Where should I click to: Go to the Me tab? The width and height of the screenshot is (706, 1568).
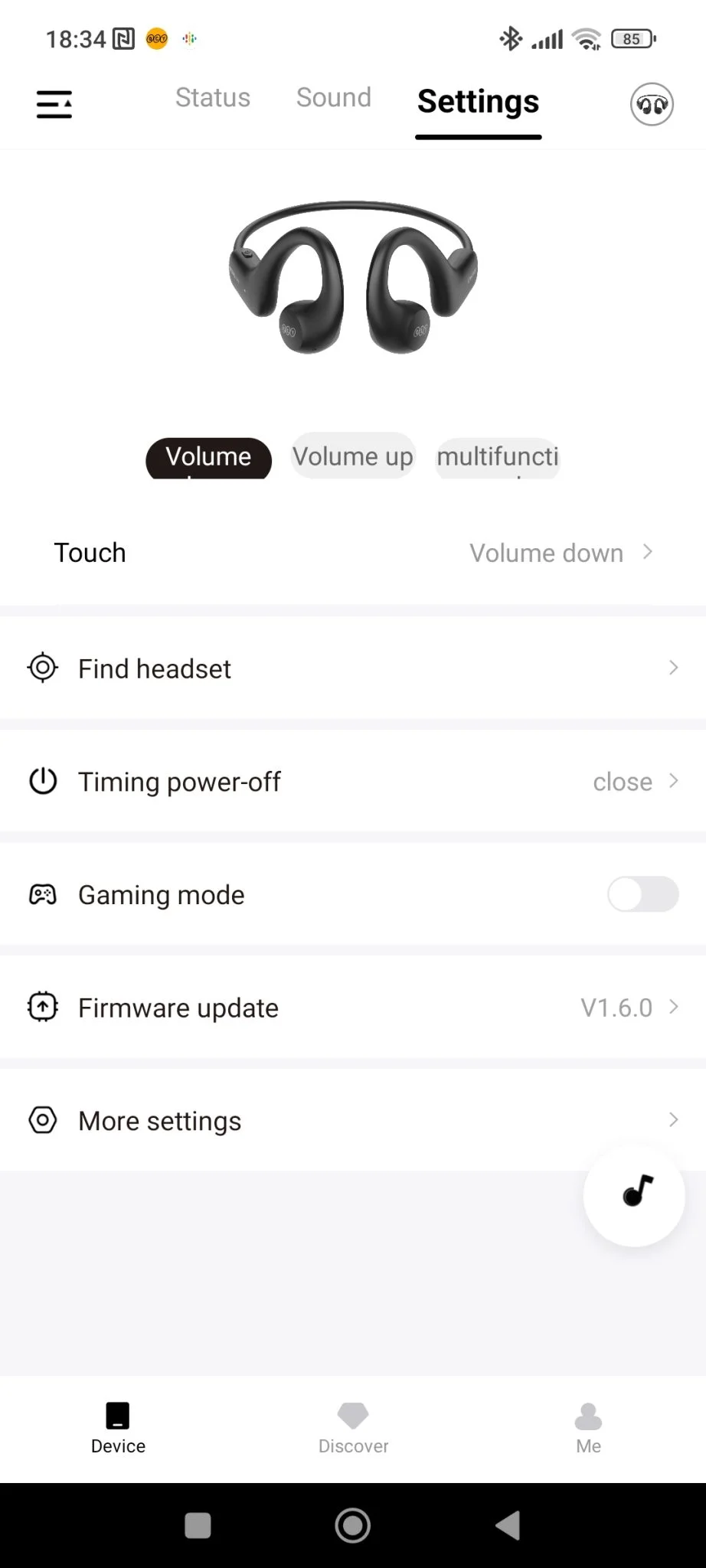pos(588,1427)
